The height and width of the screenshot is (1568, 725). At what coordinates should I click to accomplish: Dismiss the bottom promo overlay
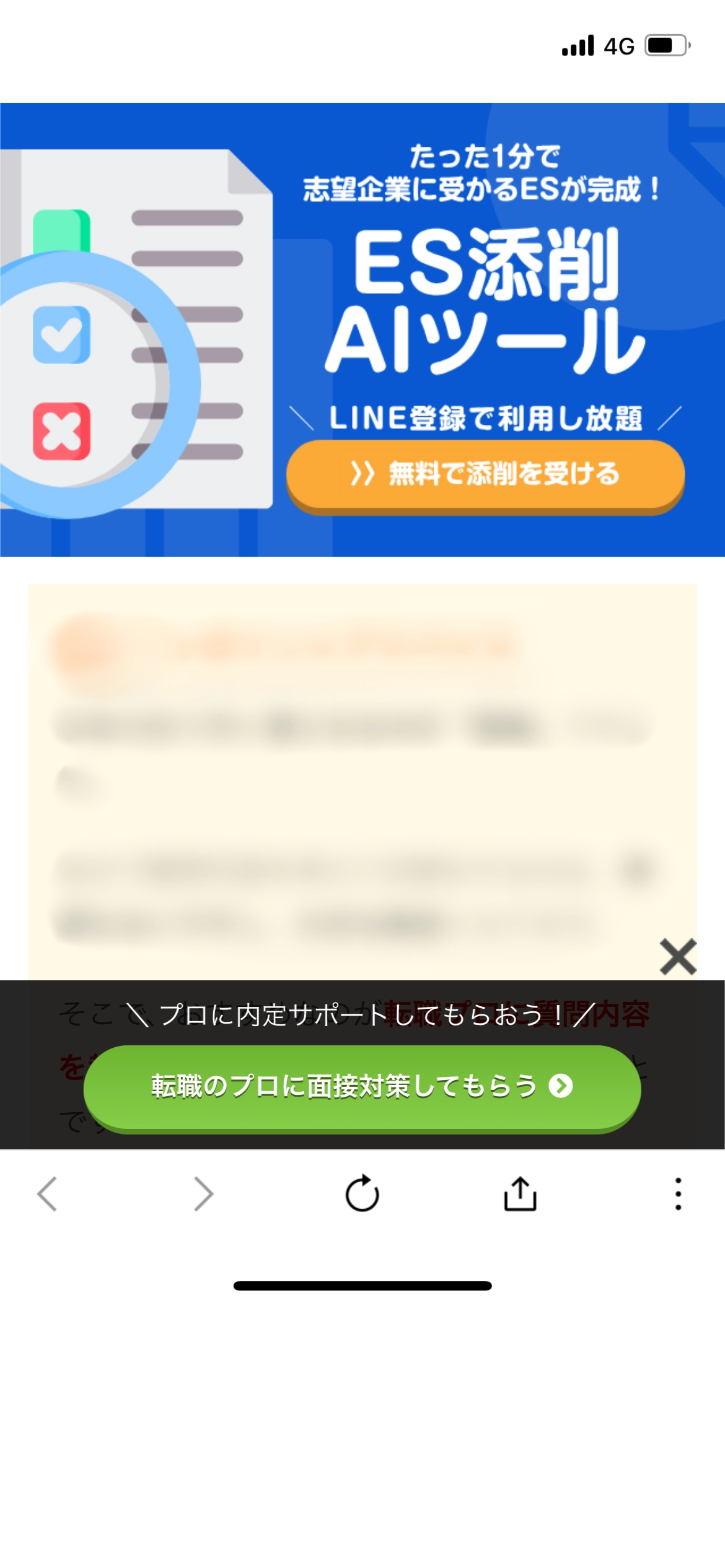point(678,957)
